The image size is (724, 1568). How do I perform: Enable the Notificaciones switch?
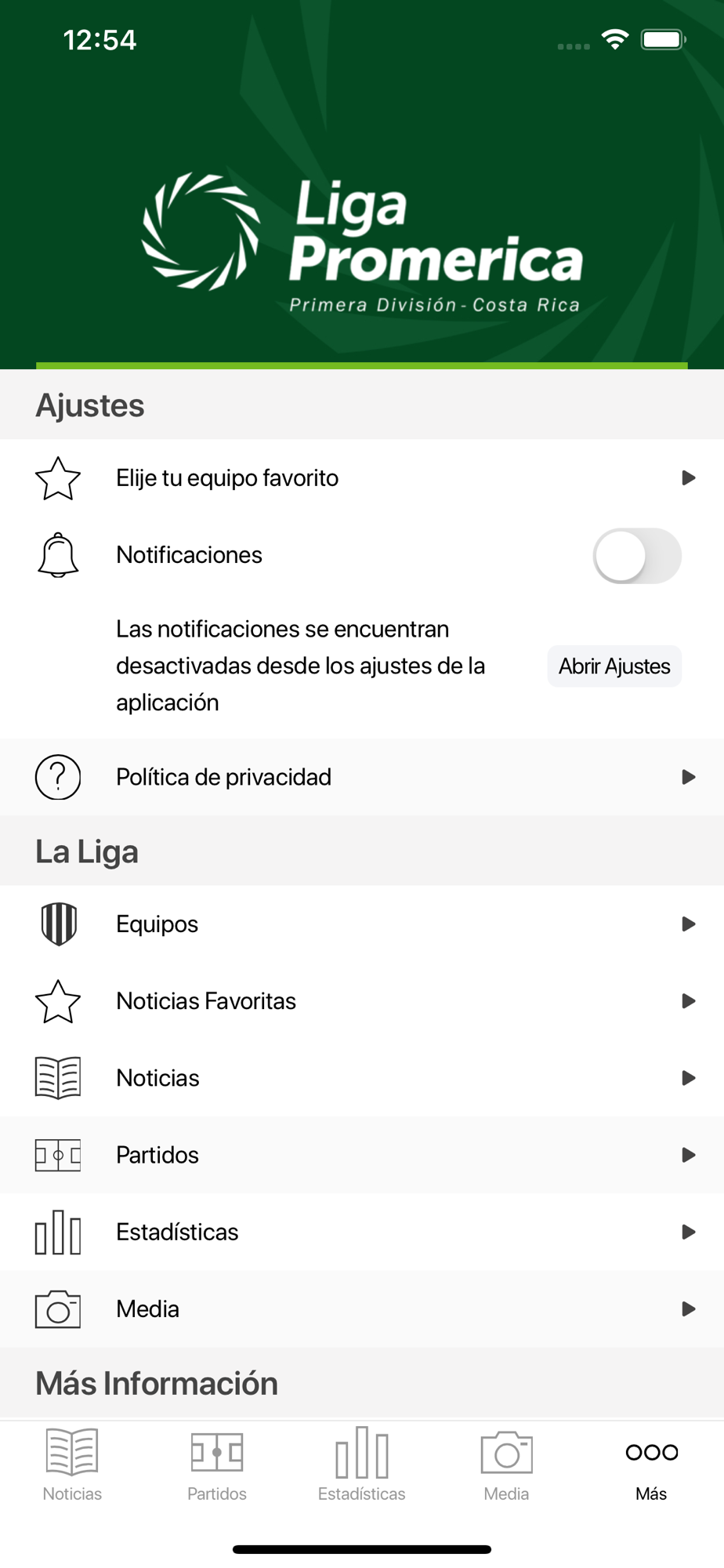[x=636, y=555]
